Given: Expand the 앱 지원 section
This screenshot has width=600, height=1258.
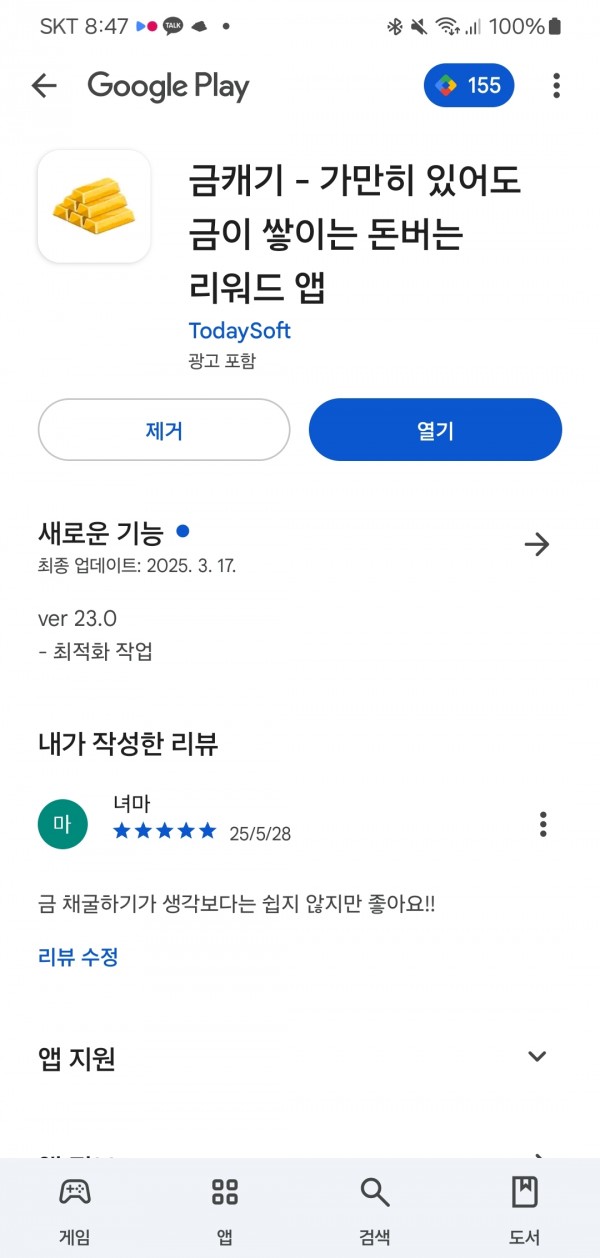Looking at the screenshot, I should 537,1057.
